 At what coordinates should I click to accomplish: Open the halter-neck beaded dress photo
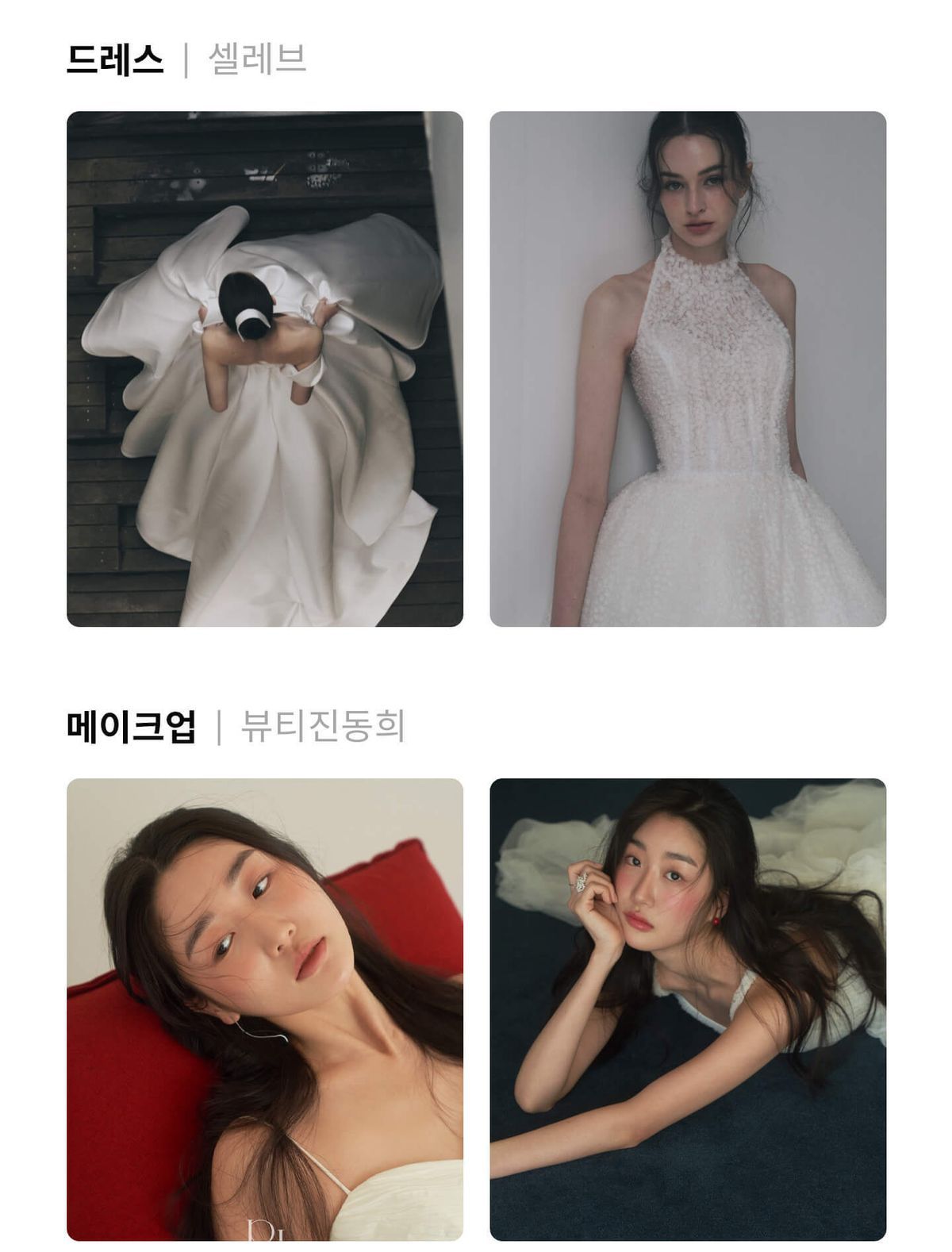pyautogui.click(x=687, y=368)
